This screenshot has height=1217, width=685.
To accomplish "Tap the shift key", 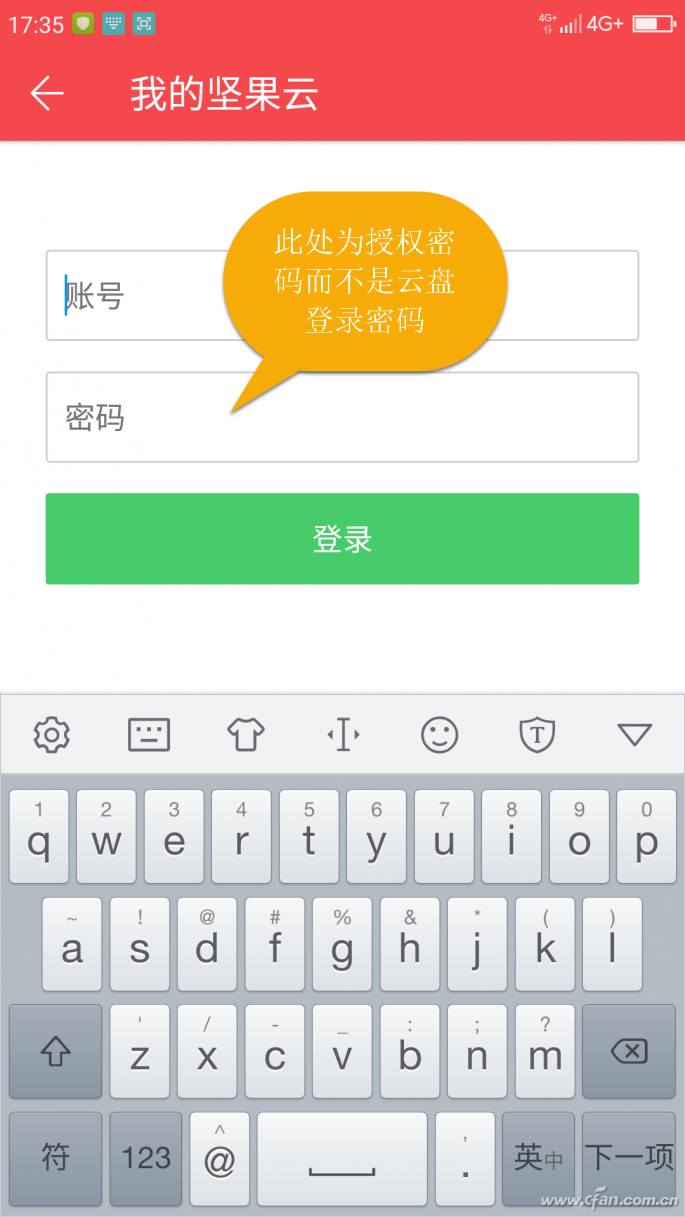I will (x=56, y=1051).
